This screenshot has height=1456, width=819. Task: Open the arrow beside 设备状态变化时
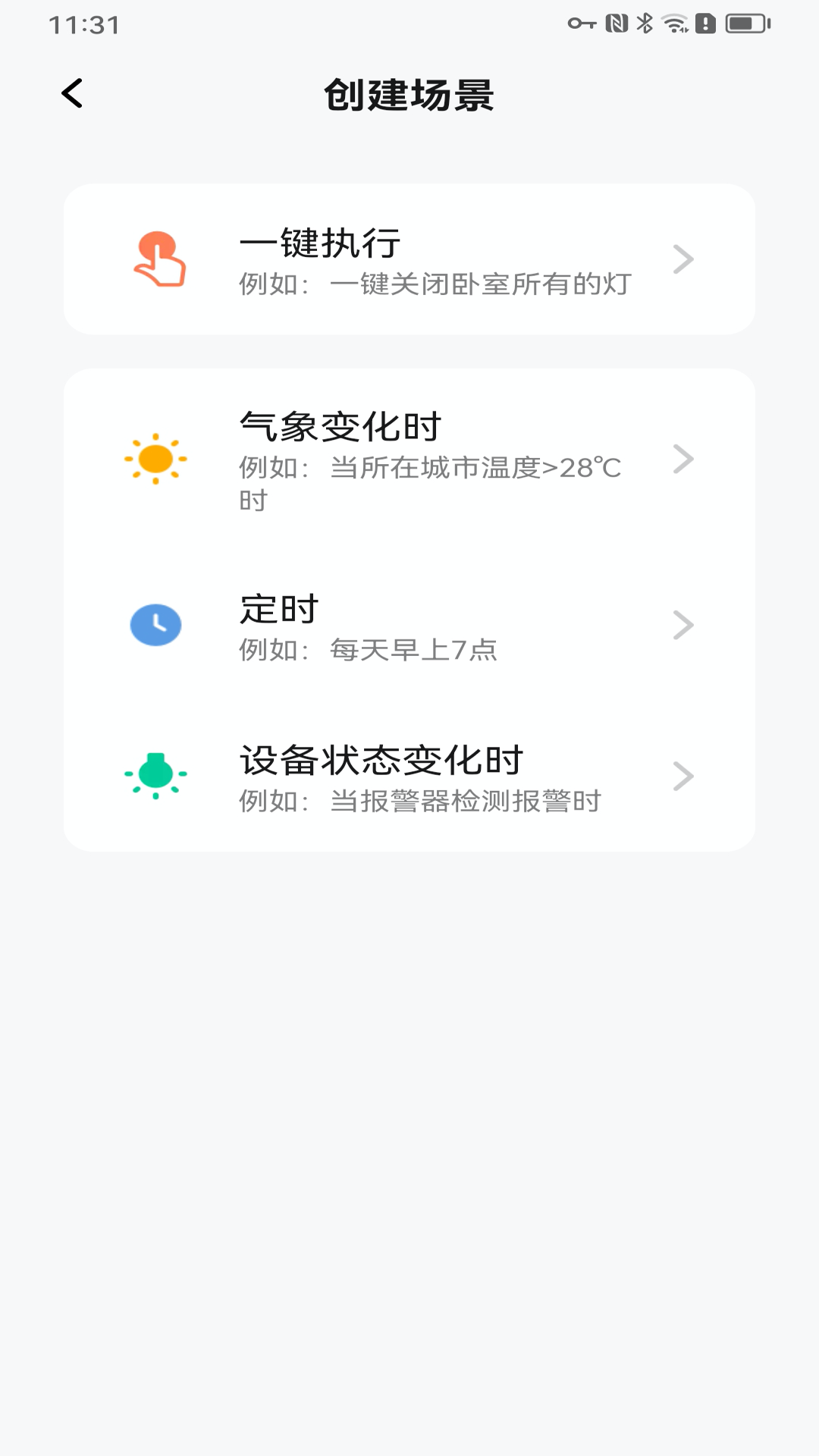[x=685, y=774]
